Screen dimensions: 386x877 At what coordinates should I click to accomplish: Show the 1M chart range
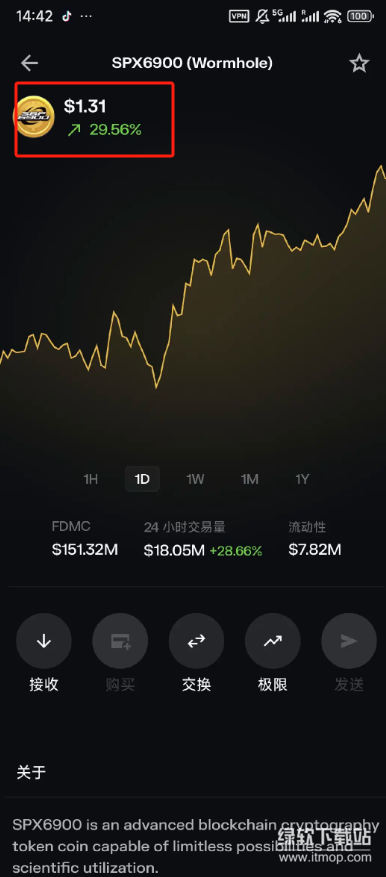pos(250,479)
